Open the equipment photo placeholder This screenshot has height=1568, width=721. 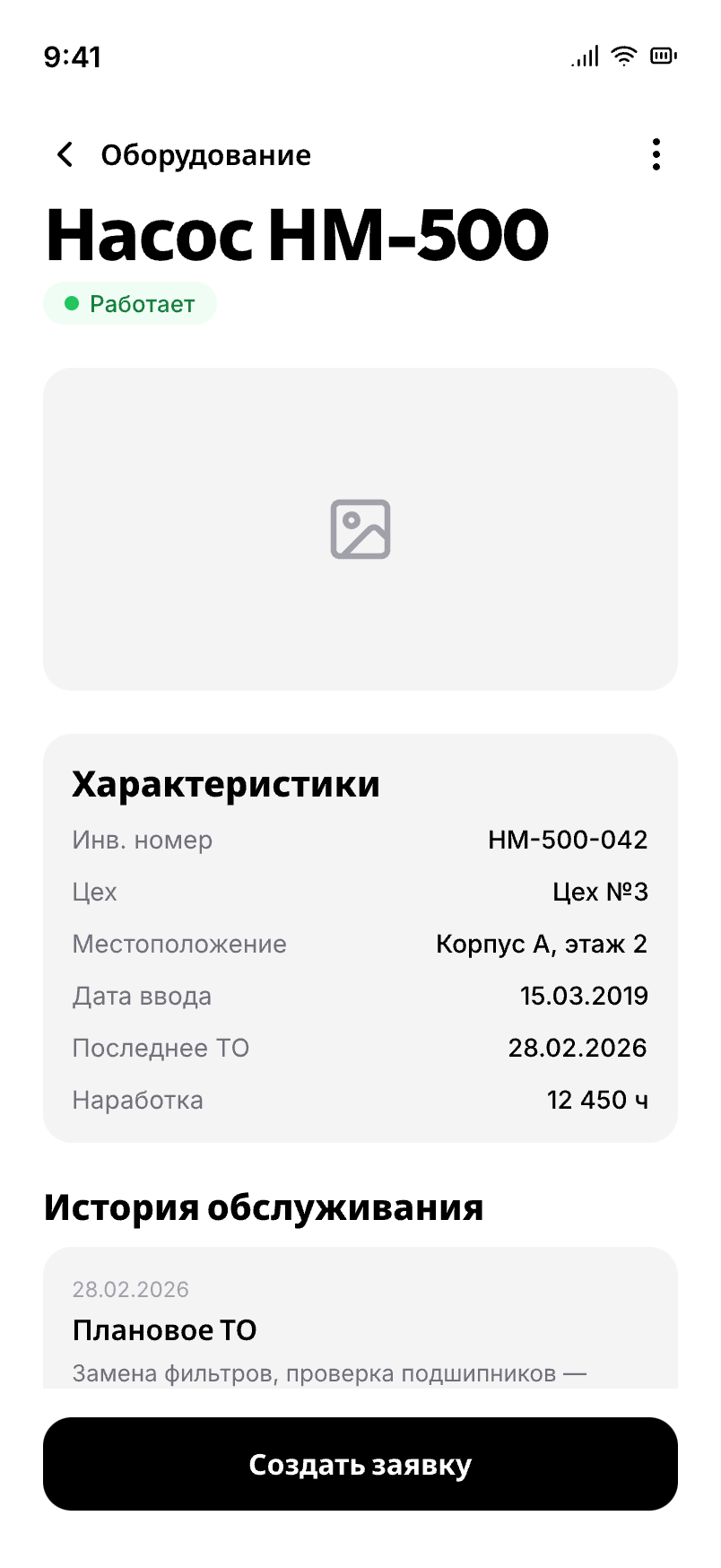pyautogui.click(x=360, y=529)
